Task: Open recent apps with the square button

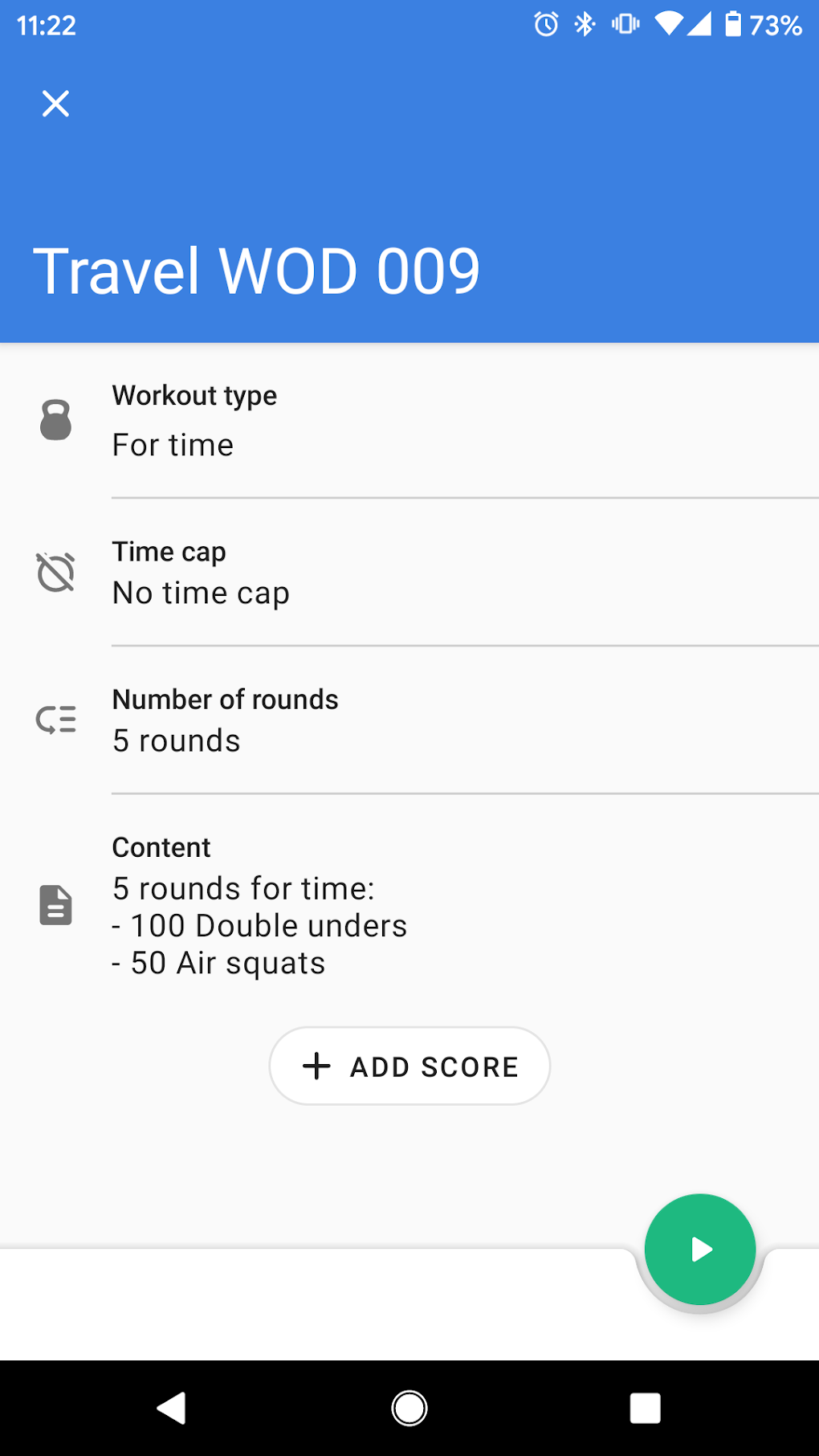Action: (x=646, y=1408)
